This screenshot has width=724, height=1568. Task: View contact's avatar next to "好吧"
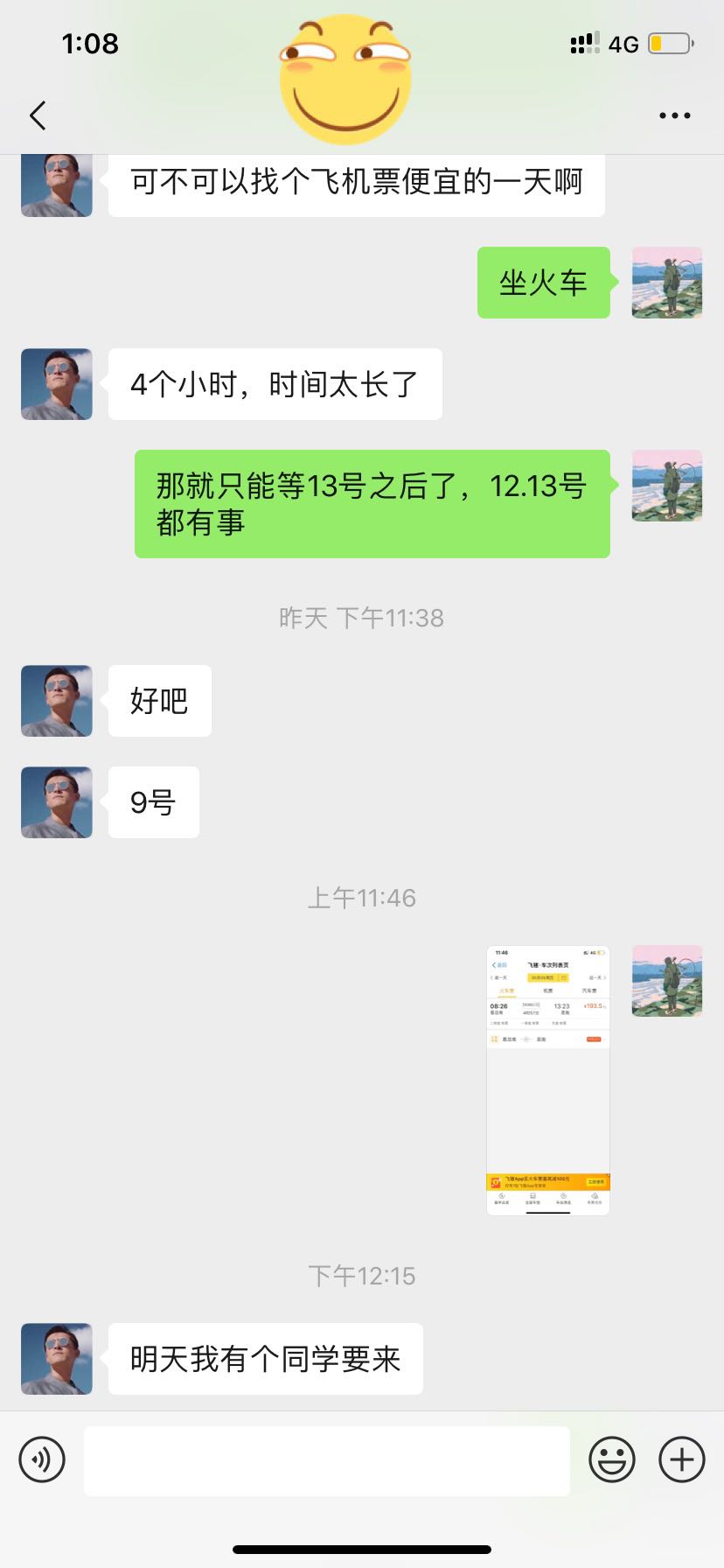[x=57, y=701]
